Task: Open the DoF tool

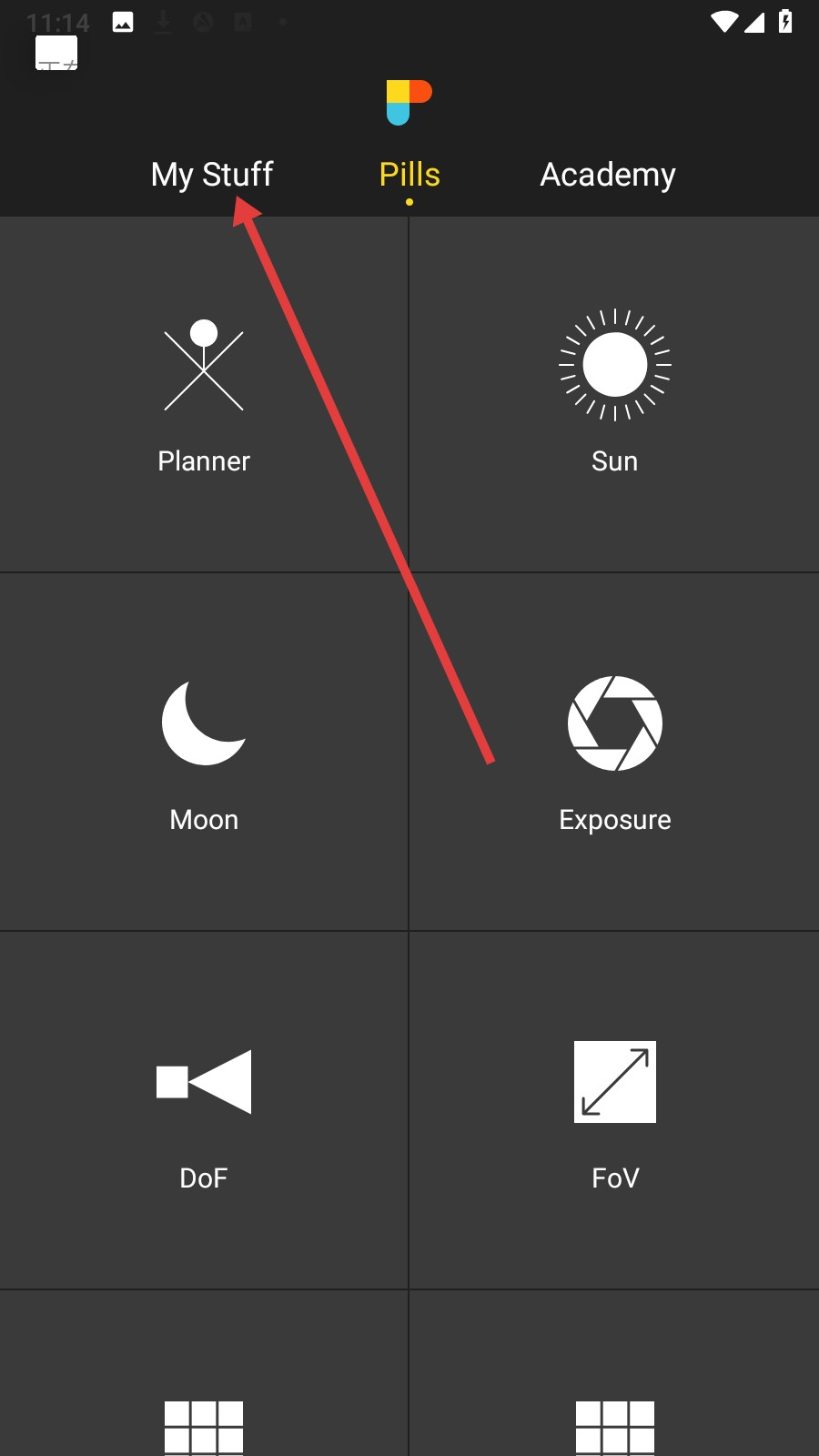Action: pyautogui.click(x=204, y=1111)
